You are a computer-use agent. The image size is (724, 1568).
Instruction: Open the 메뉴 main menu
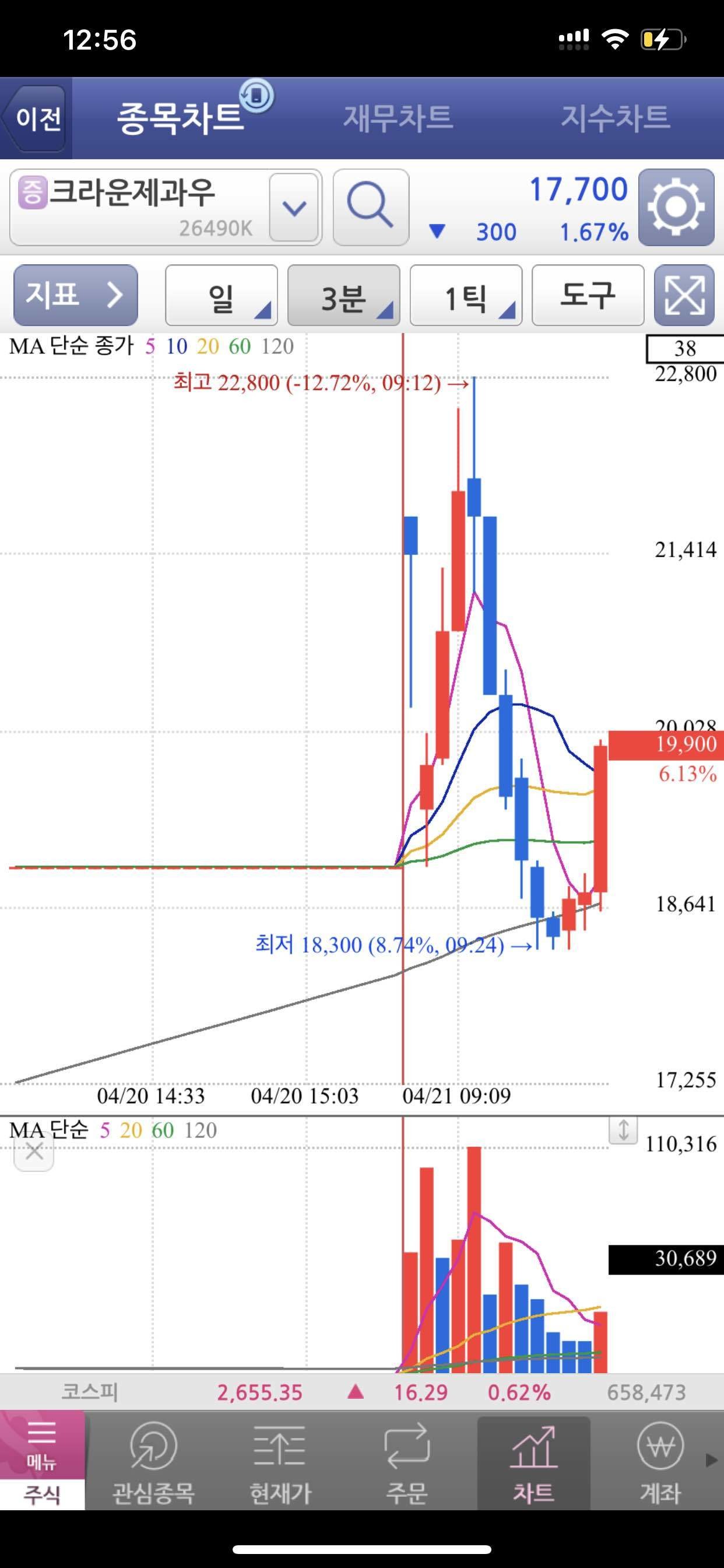(x=42, y=1444)
